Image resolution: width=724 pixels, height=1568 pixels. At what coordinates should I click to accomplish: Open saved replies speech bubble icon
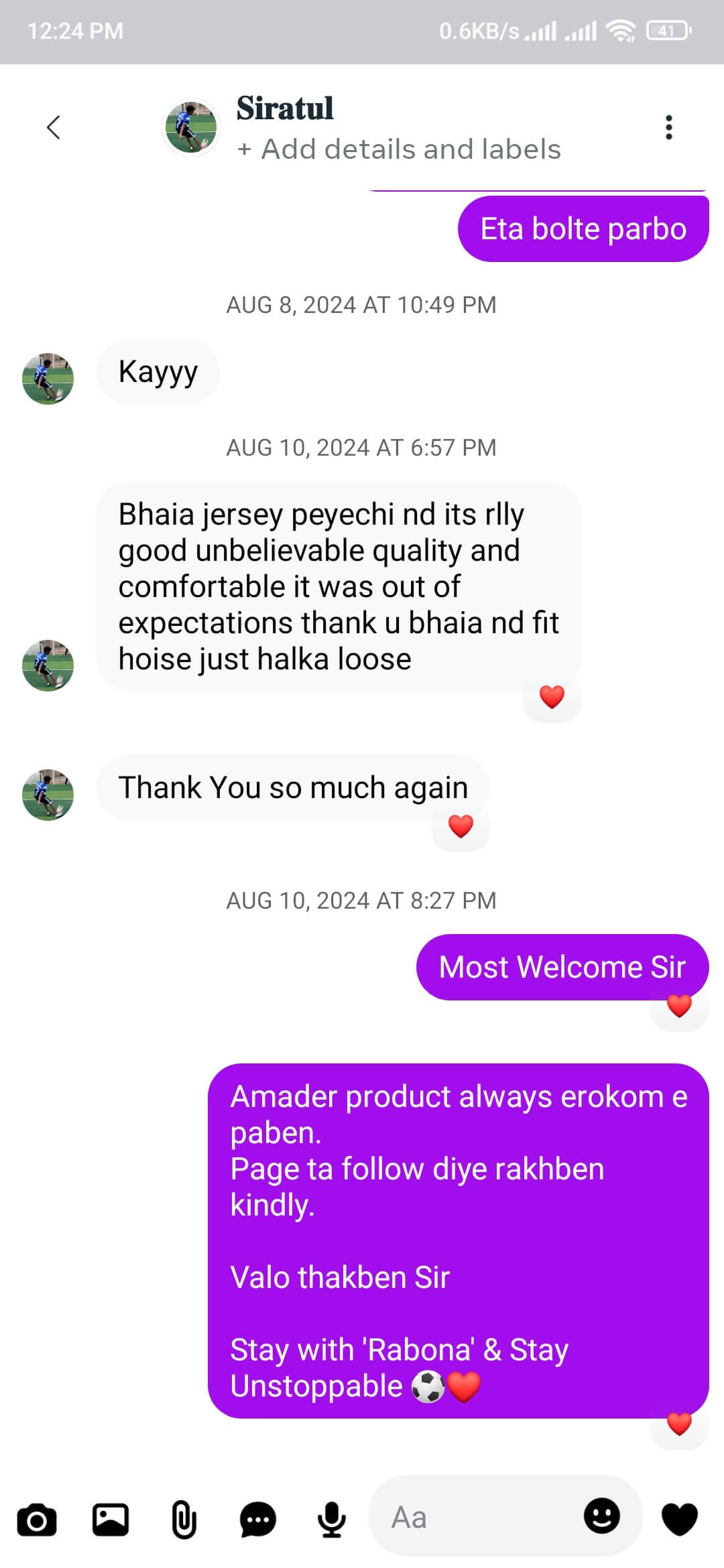257,1519
